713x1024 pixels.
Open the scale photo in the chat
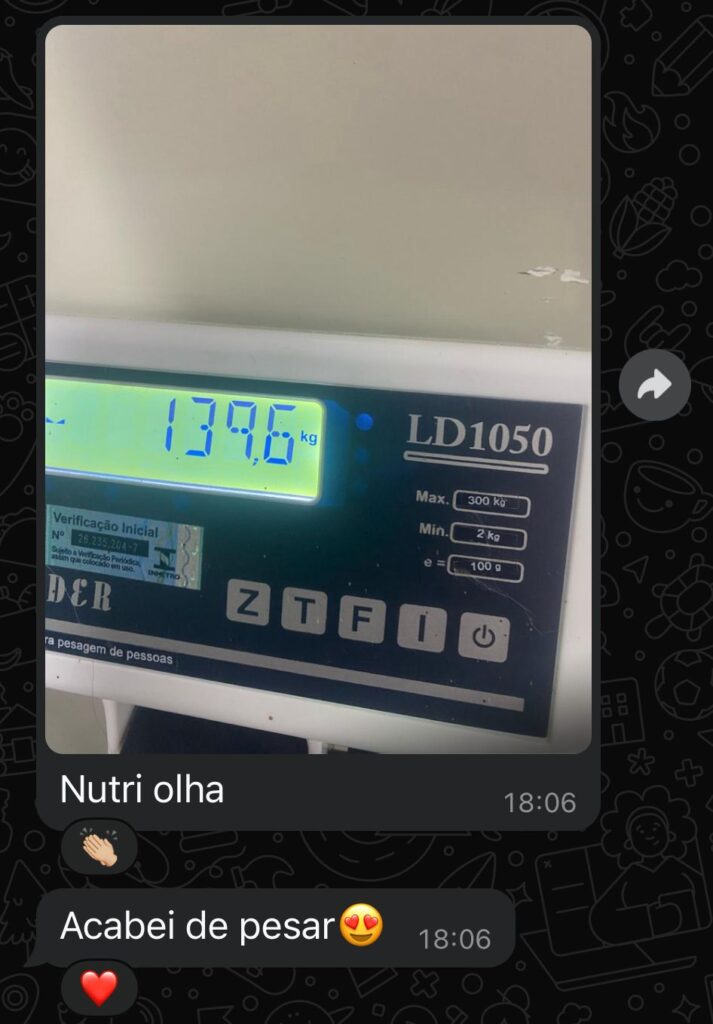[318, 390]
